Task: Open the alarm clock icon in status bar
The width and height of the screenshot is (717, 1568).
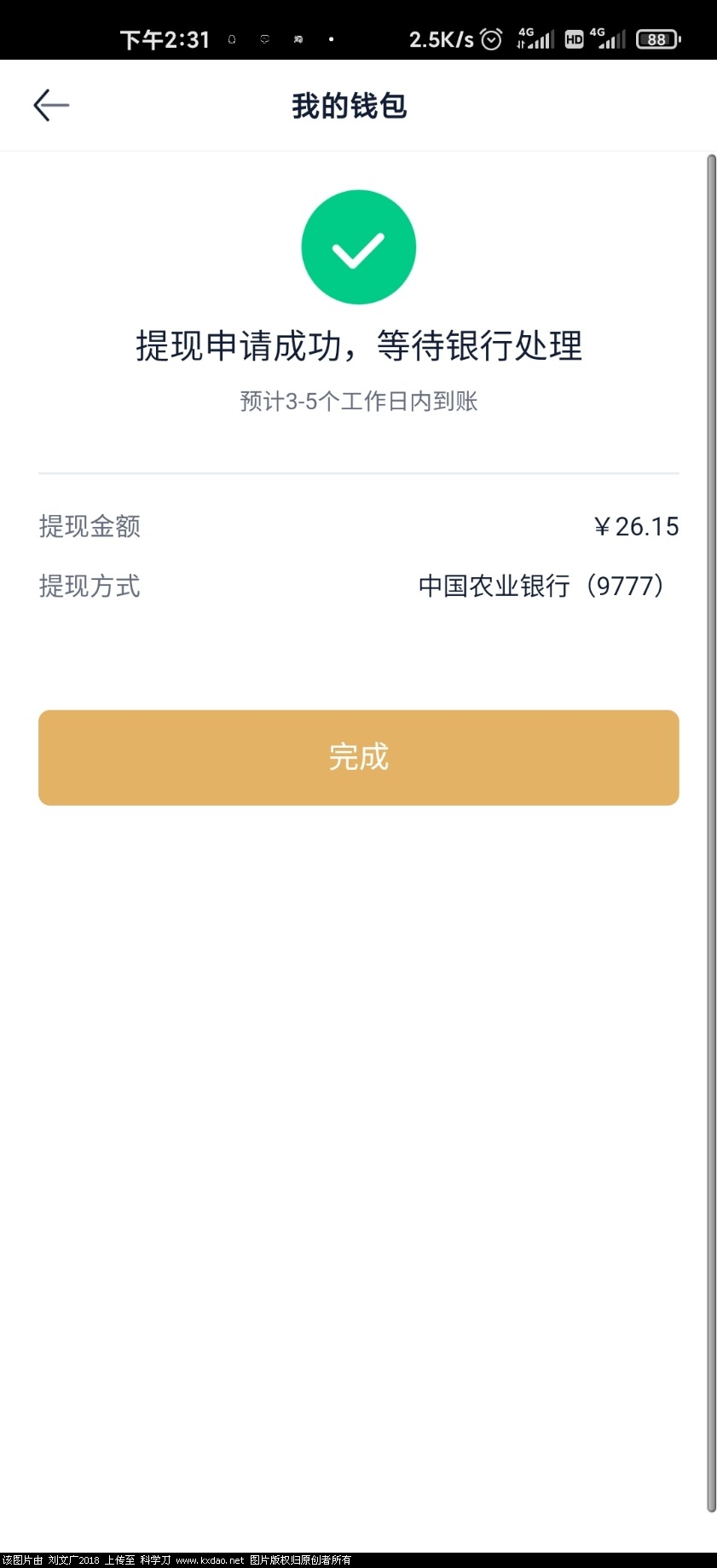Action: tap(491, 38)
